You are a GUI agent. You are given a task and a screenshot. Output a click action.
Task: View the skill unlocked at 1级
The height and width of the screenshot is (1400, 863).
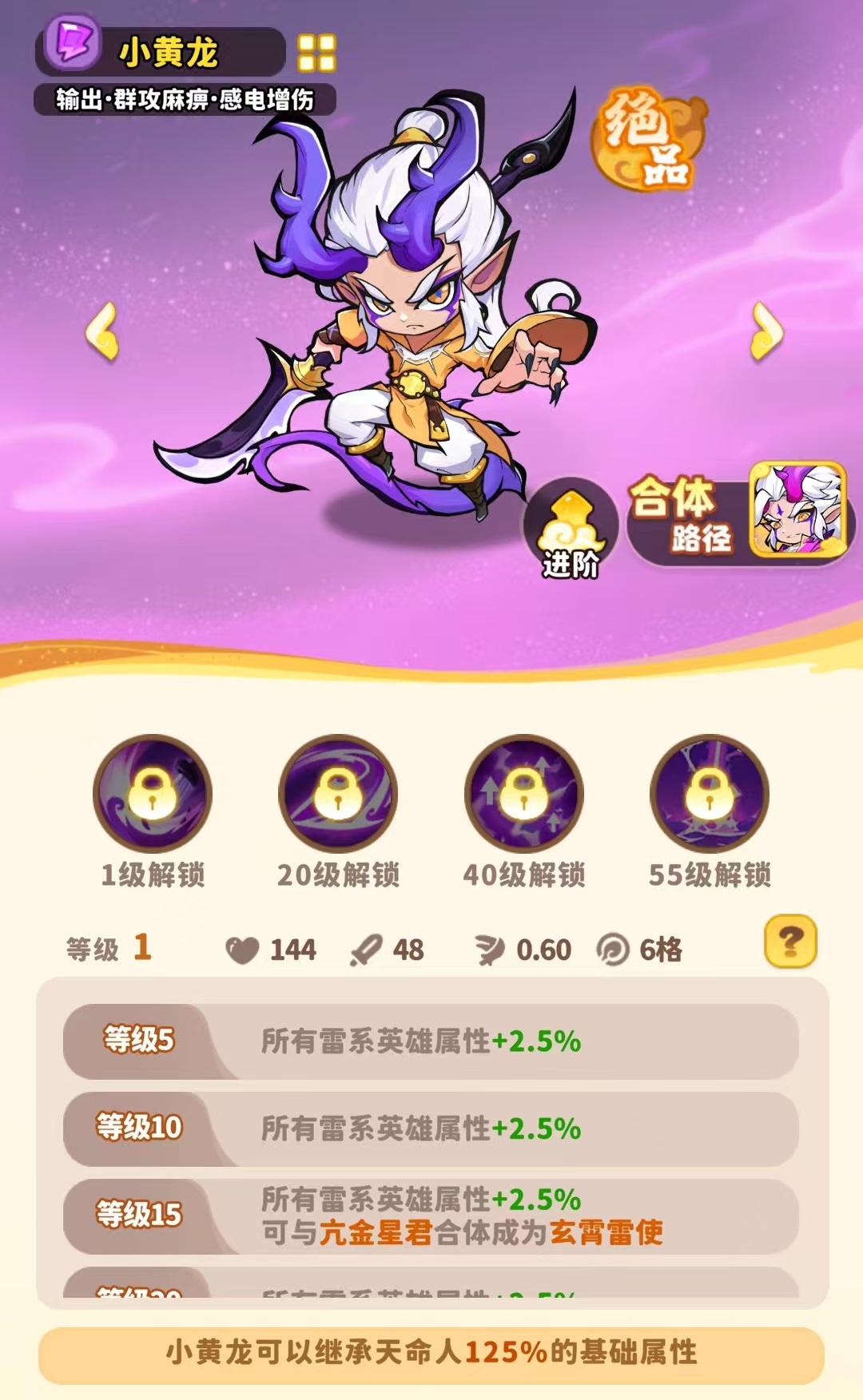coord(153,794)
